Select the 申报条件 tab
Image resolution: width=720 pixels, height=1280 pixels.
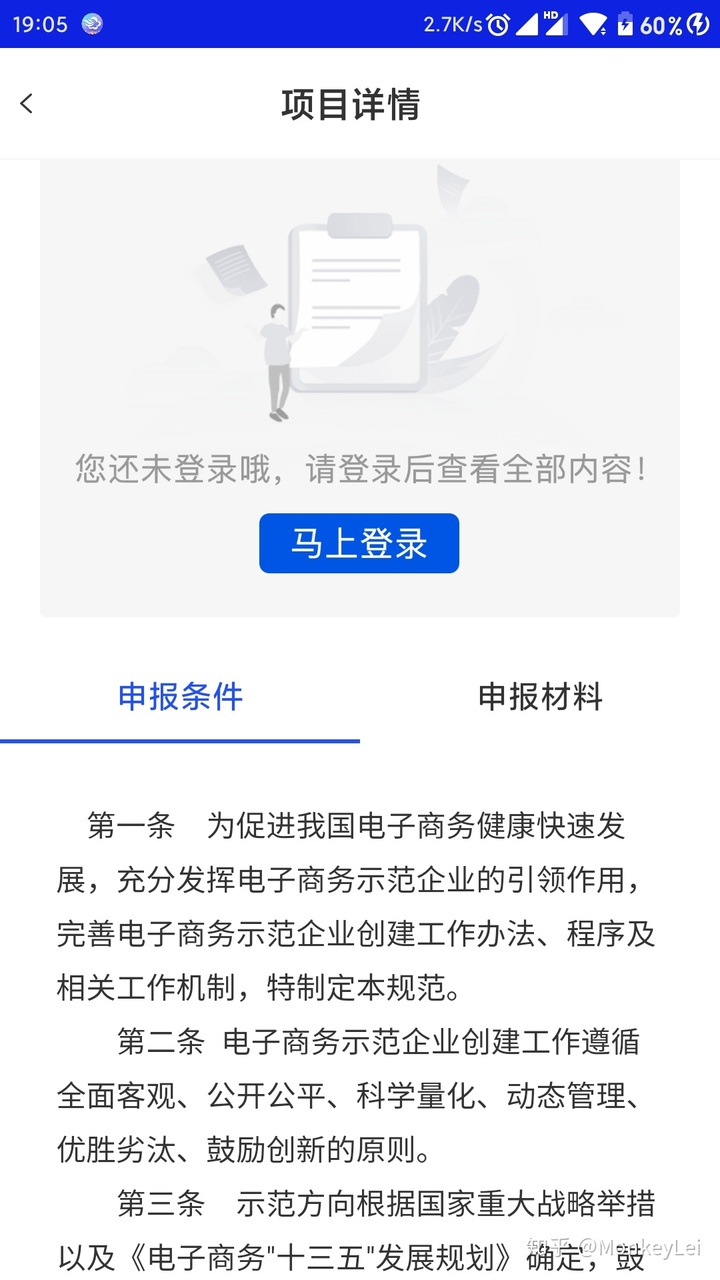pyautogui.click(x=180, y=697)
